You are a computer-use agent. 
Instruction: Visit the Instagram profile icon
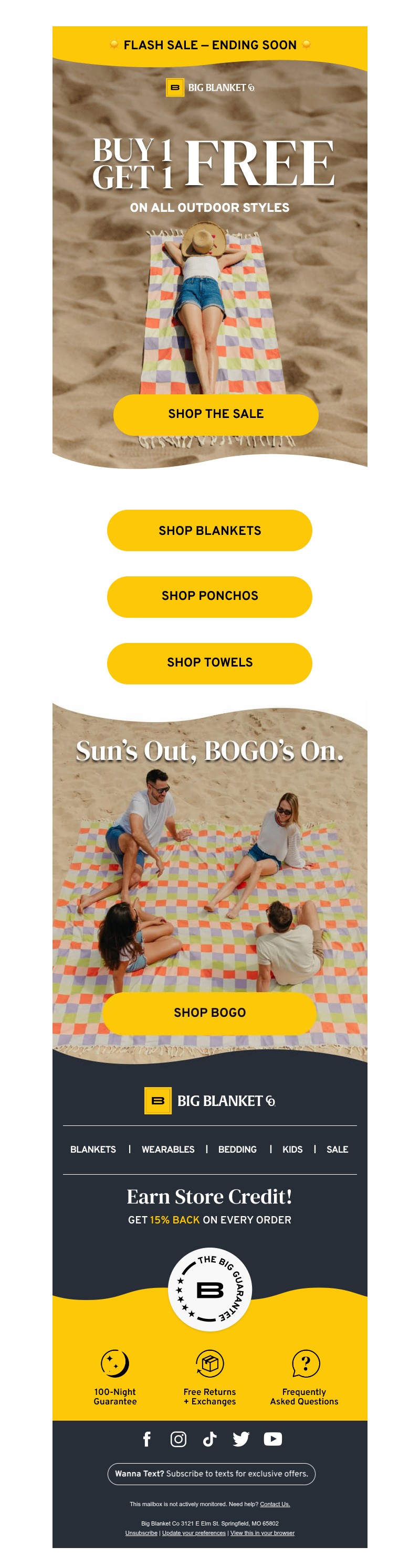[x=178, y=1439]
